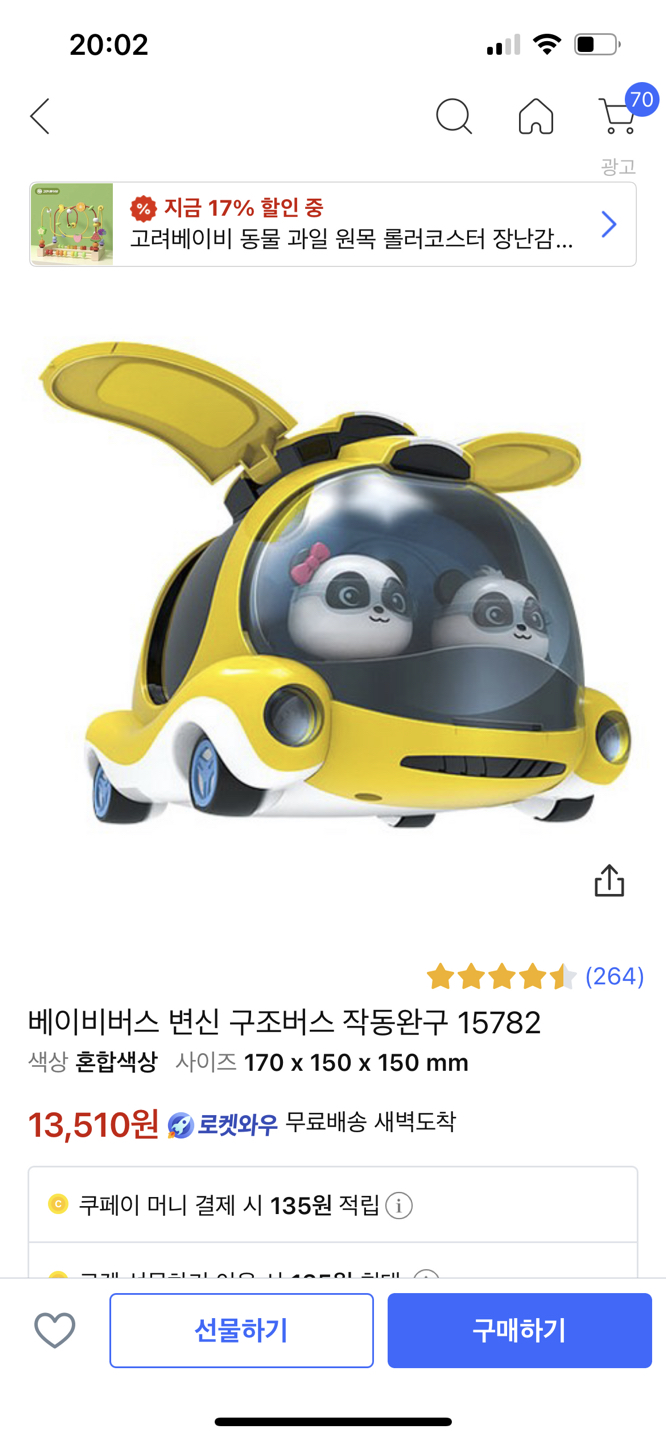Go to the Coupang home page

(536, 117)
